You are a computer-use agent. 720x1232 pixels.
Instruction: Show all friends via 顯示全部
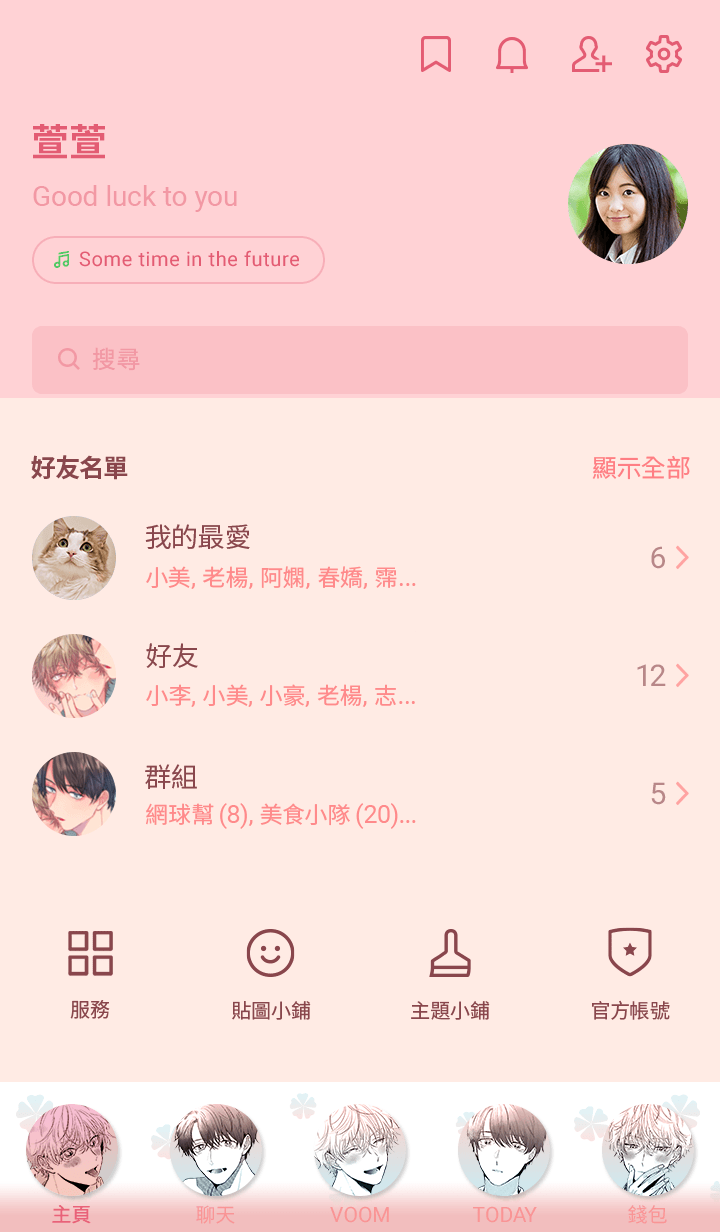[x=641, y=468]
